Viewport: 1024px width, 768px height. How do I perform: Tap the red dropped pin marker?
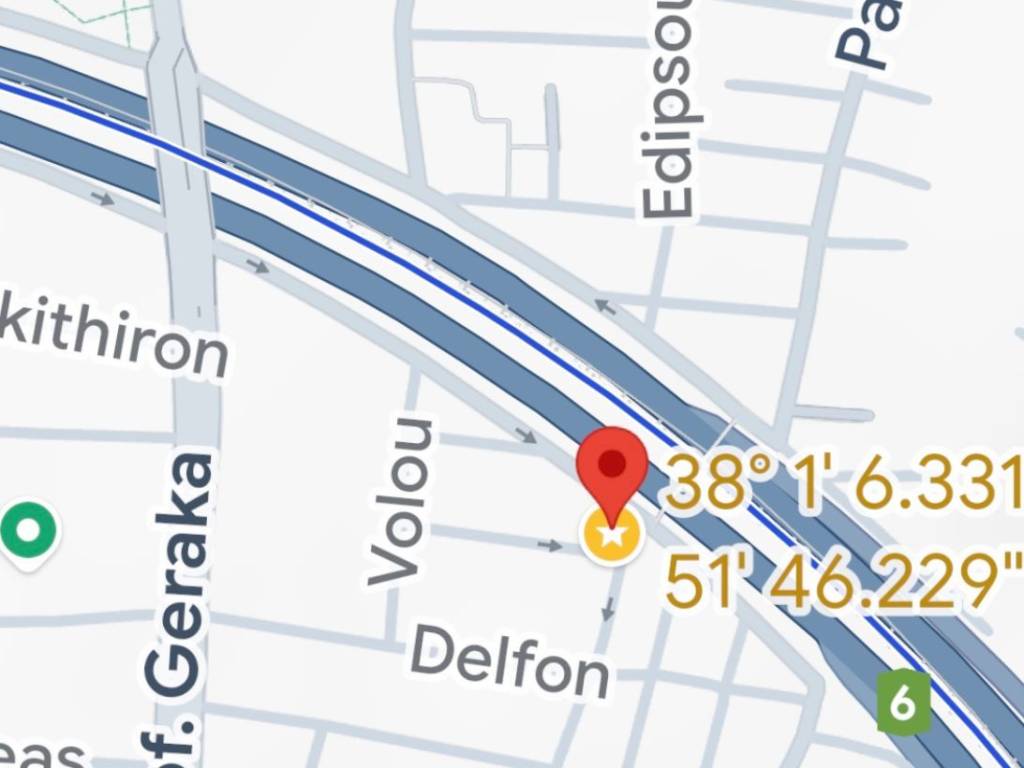tap(612, 467)
